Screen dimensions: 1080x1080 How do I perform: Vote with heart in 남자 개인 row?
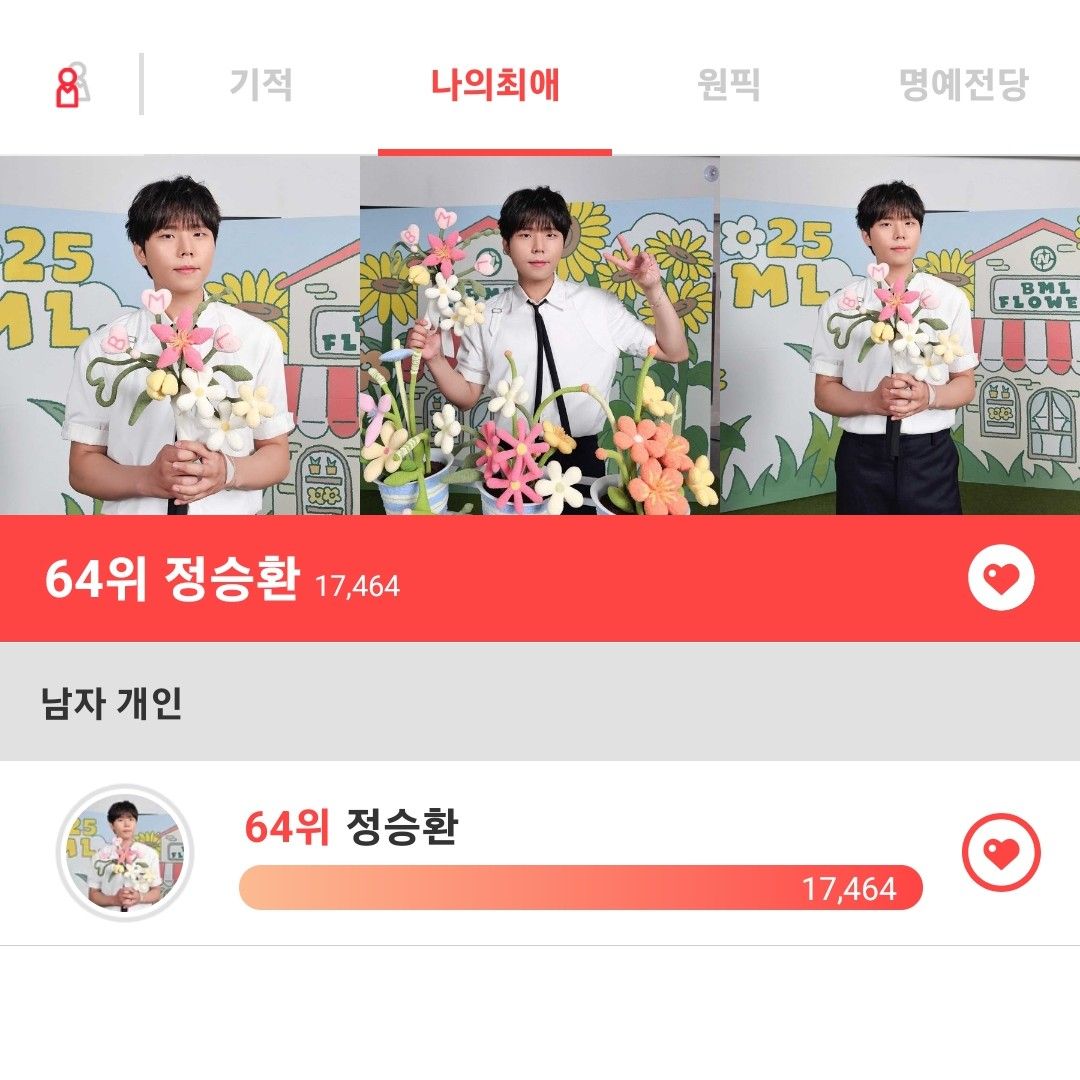click(x=1000, y=852)
